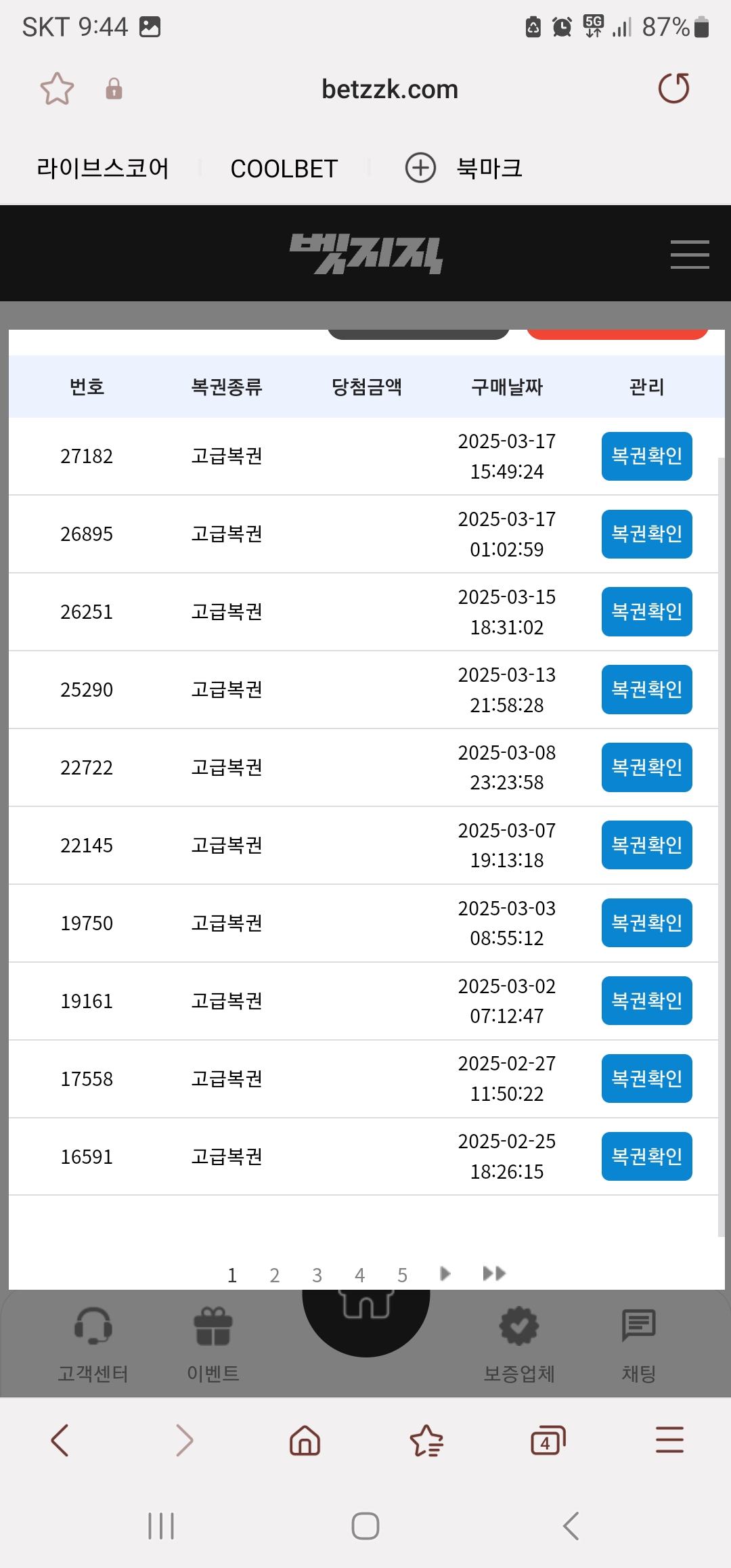Check lottery ticket number 26251
Viewport: 731px width, 1568px height.
coord(646,612)
